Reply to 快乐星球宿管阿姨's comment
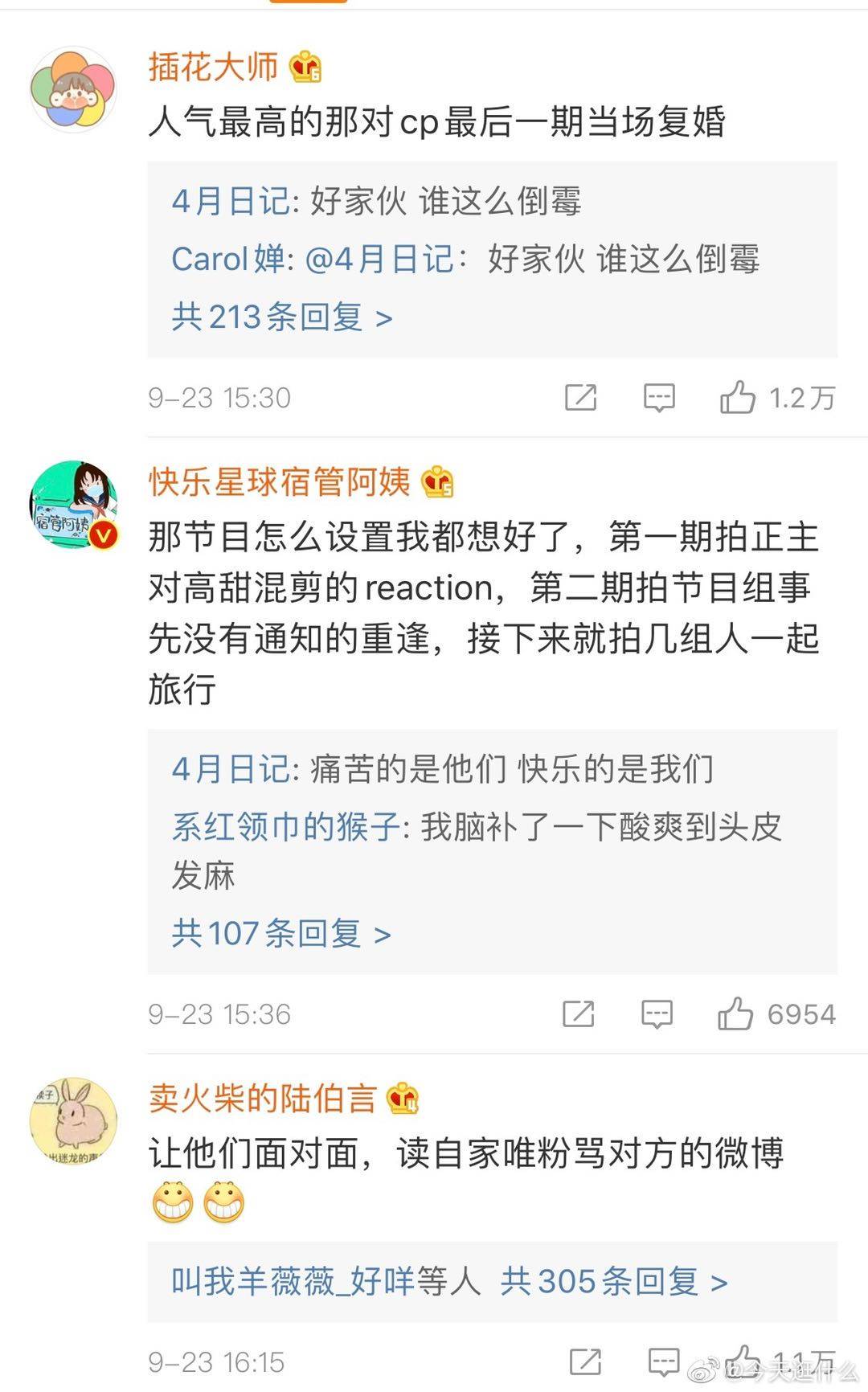Image resolution: width=868 pixels, height=1392 pixels. pos(657,1014)
